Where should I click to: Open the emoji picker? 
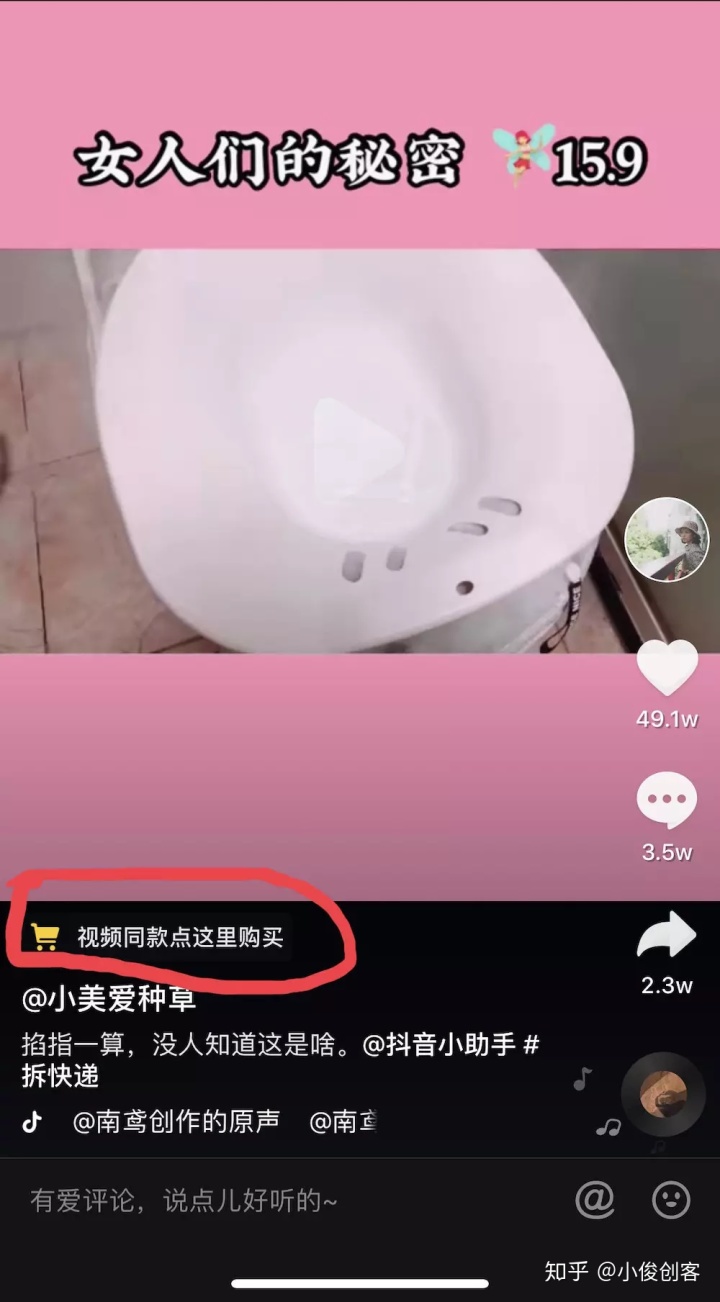(671, 1199)
